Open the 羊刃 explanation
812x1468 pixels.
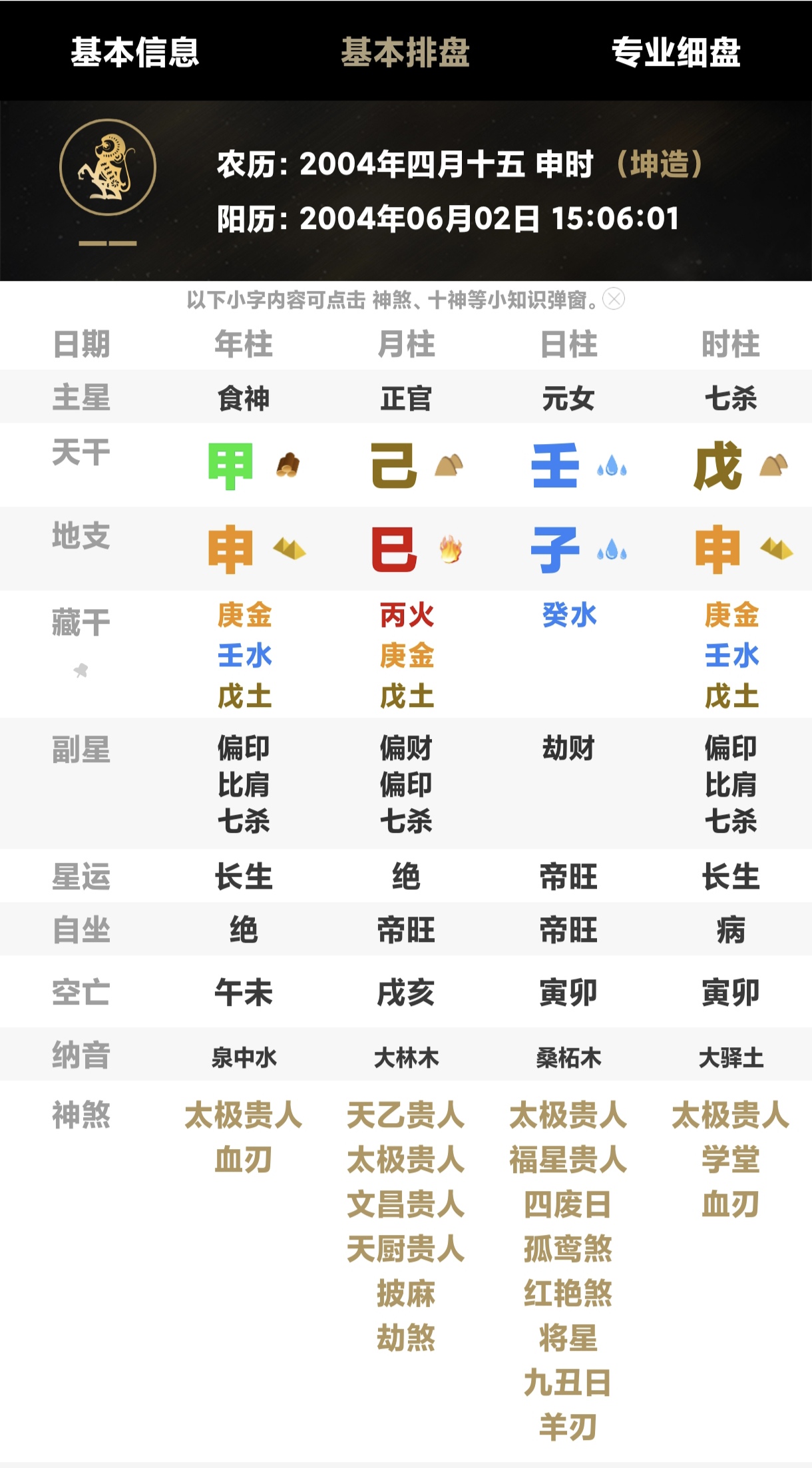(568, 1427)
